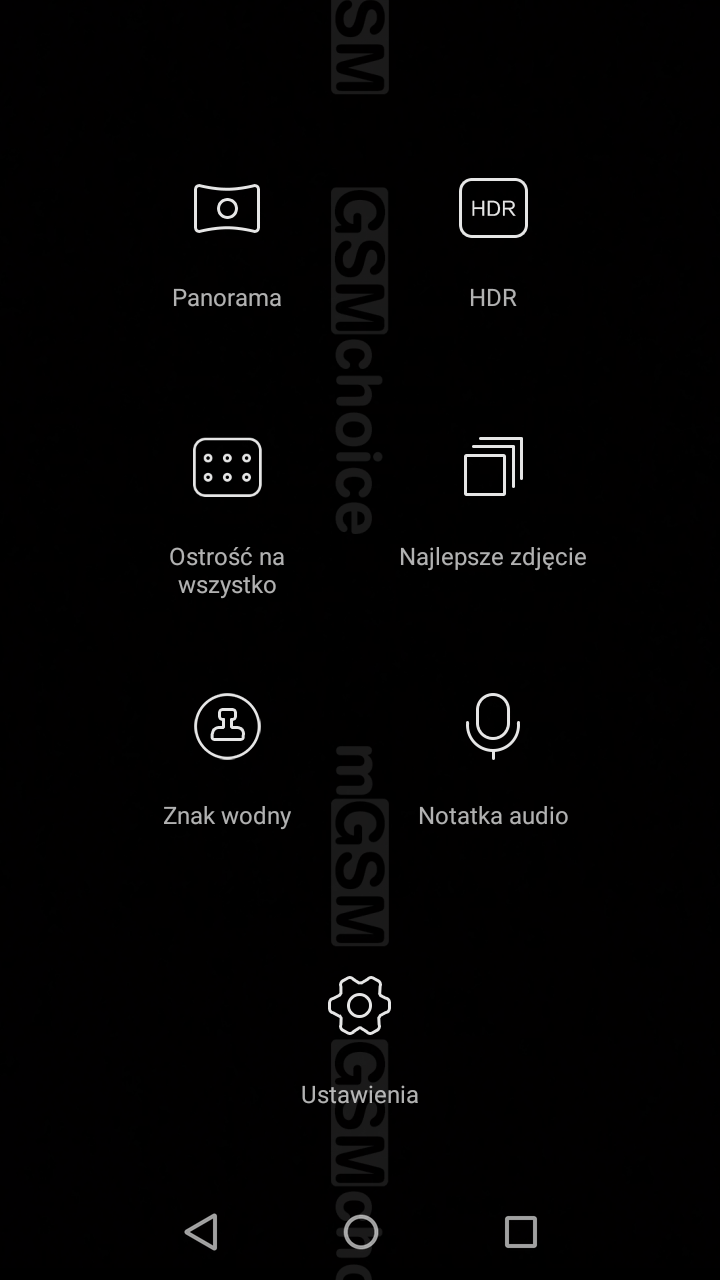720x1280 pixels.
Task: Open Znak wodny mode
Action: pyautogui.click(x=227, y=727)
